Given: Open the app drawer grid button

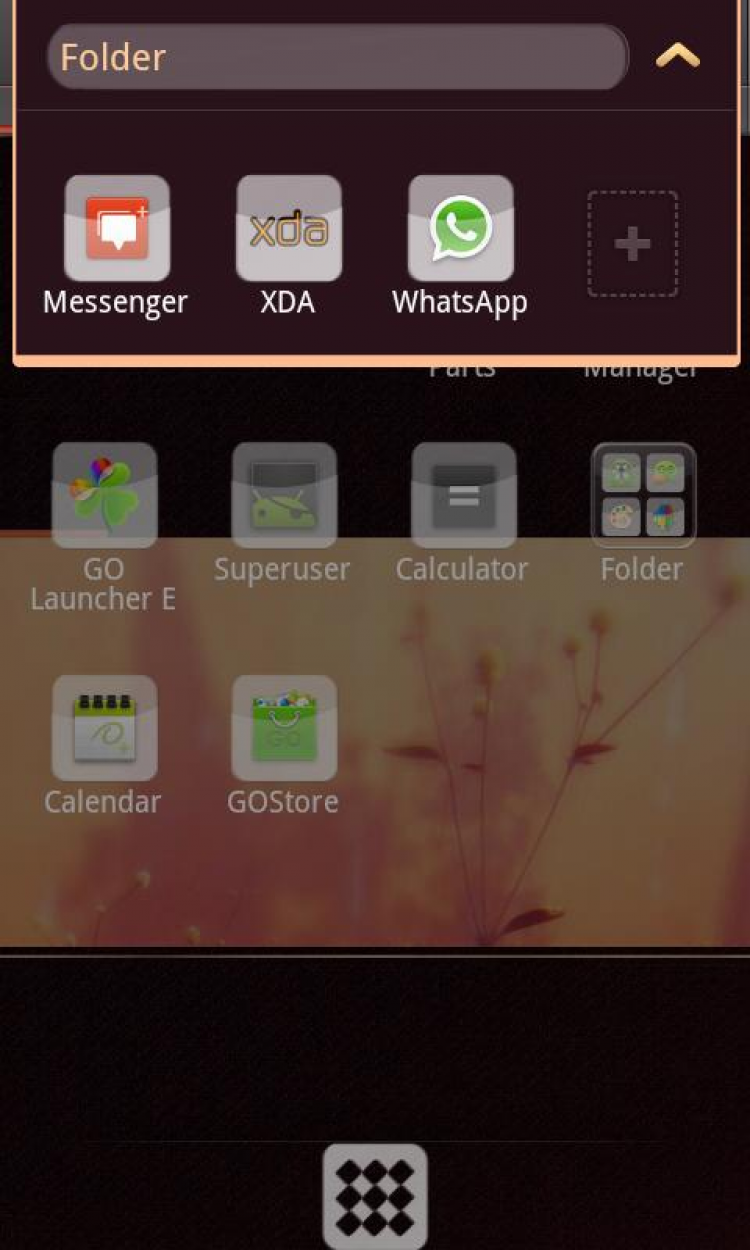Looking at the screenshot, I should coord(375,1196).
